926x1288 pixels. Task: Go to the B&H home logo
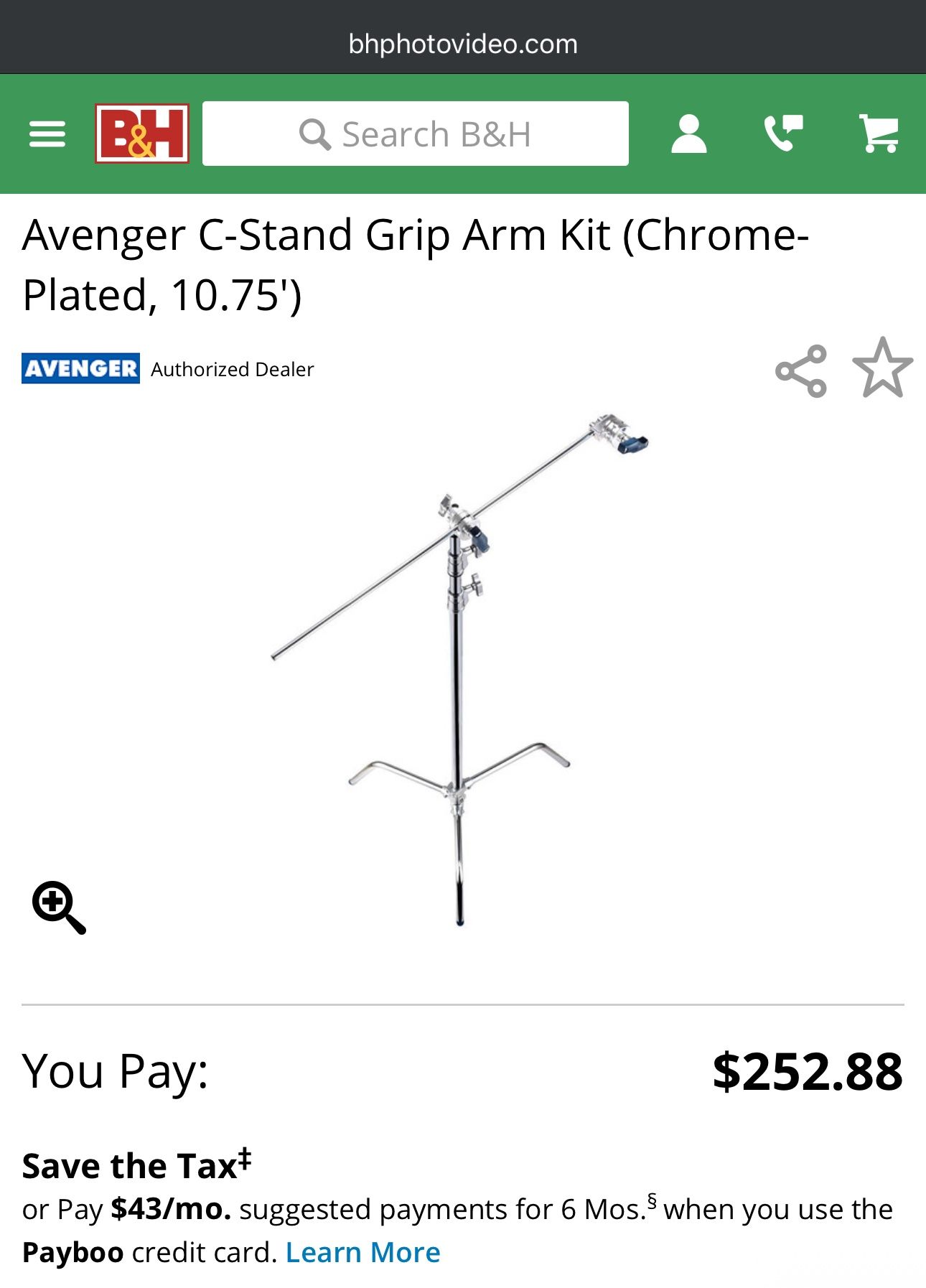click(142, 134)
